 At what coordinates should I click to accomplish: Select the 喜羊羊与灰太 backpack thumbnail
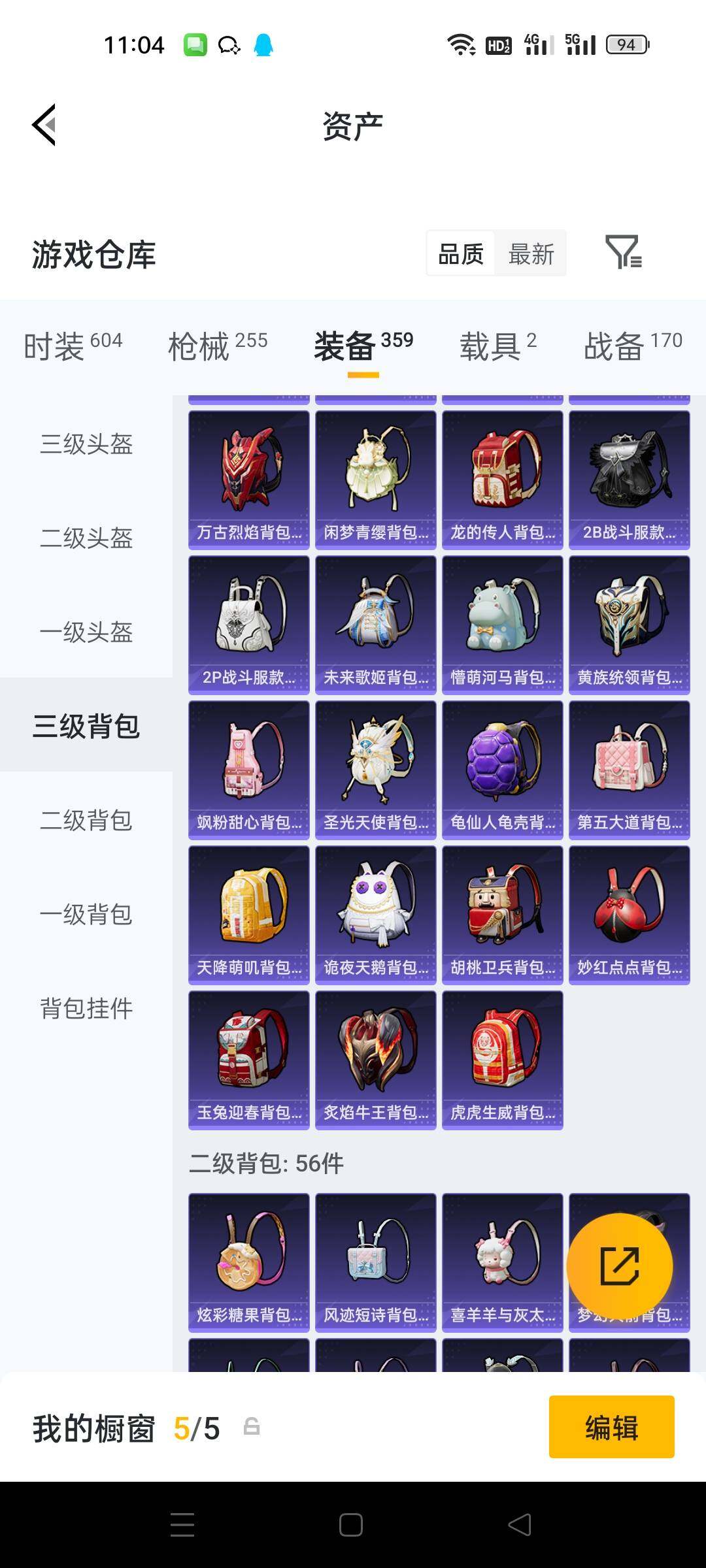(x=502, y=1261)
